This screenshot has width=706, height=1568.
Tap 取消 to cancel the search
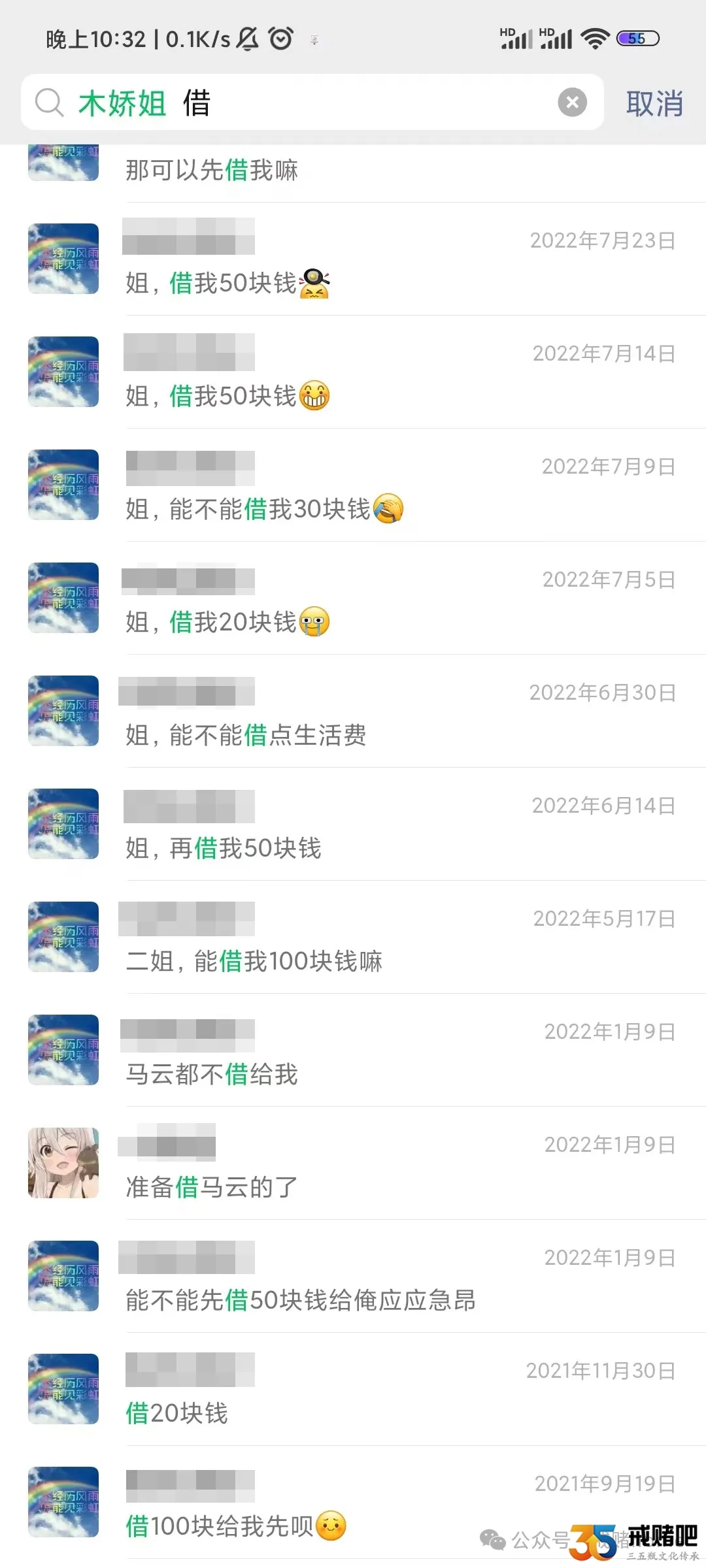(x=654, y=103)
